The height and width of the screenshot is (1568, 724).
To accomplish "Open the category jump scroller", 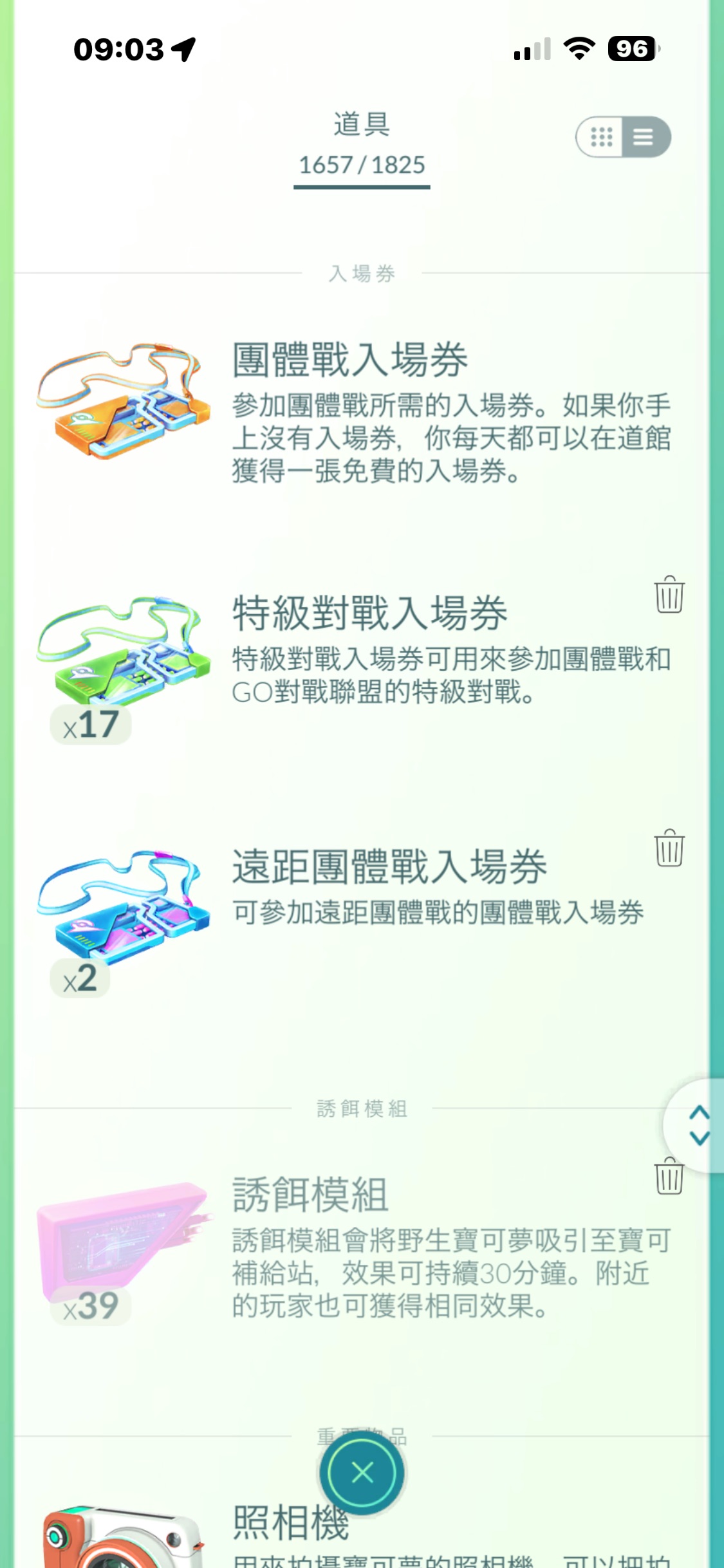I will tap(698, 1125).
